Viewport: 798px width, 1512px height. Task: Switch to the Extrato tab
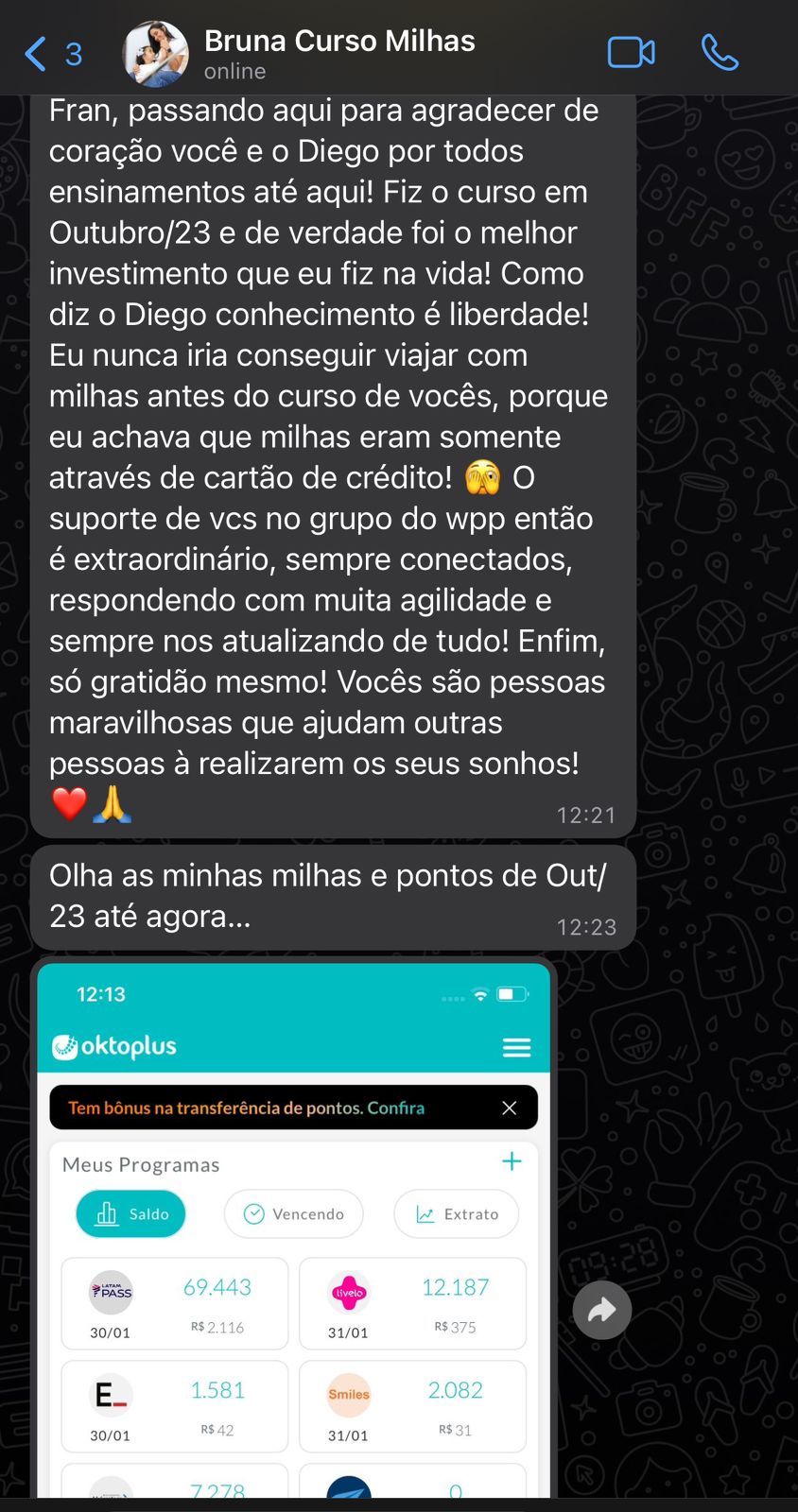[x=456, y=1213]
